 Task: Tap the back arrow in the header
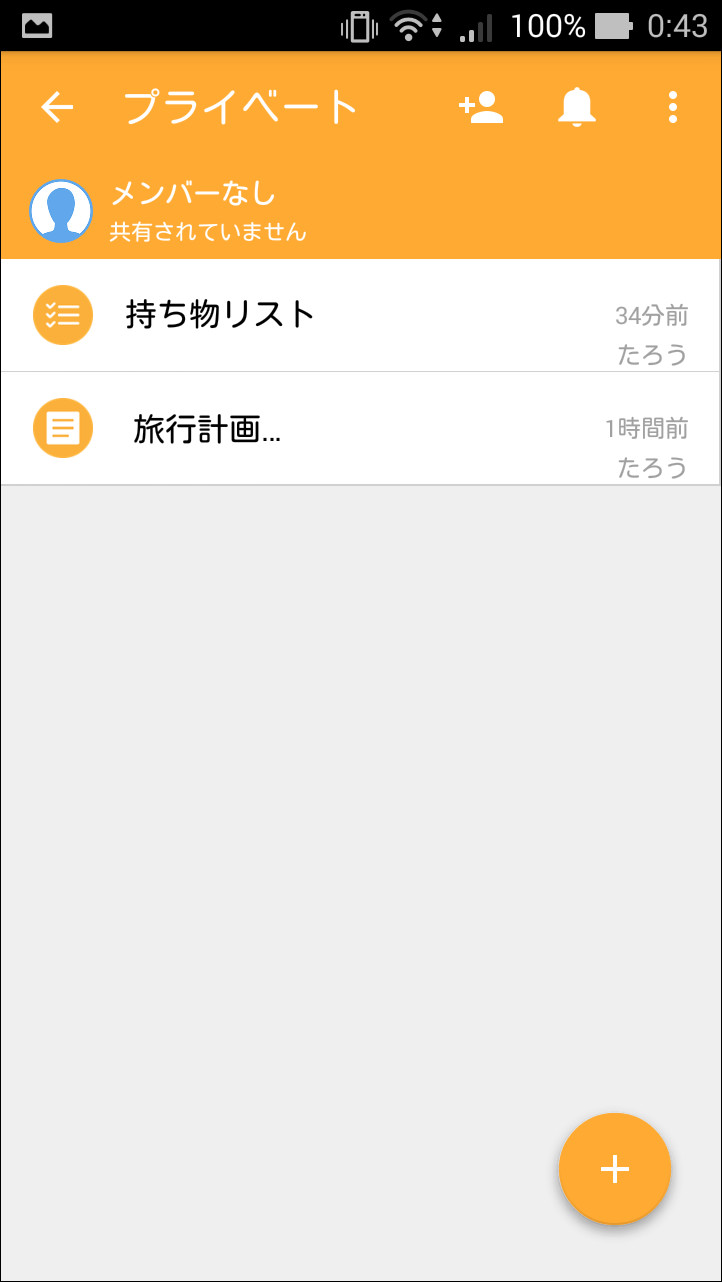tap(57, 107)
